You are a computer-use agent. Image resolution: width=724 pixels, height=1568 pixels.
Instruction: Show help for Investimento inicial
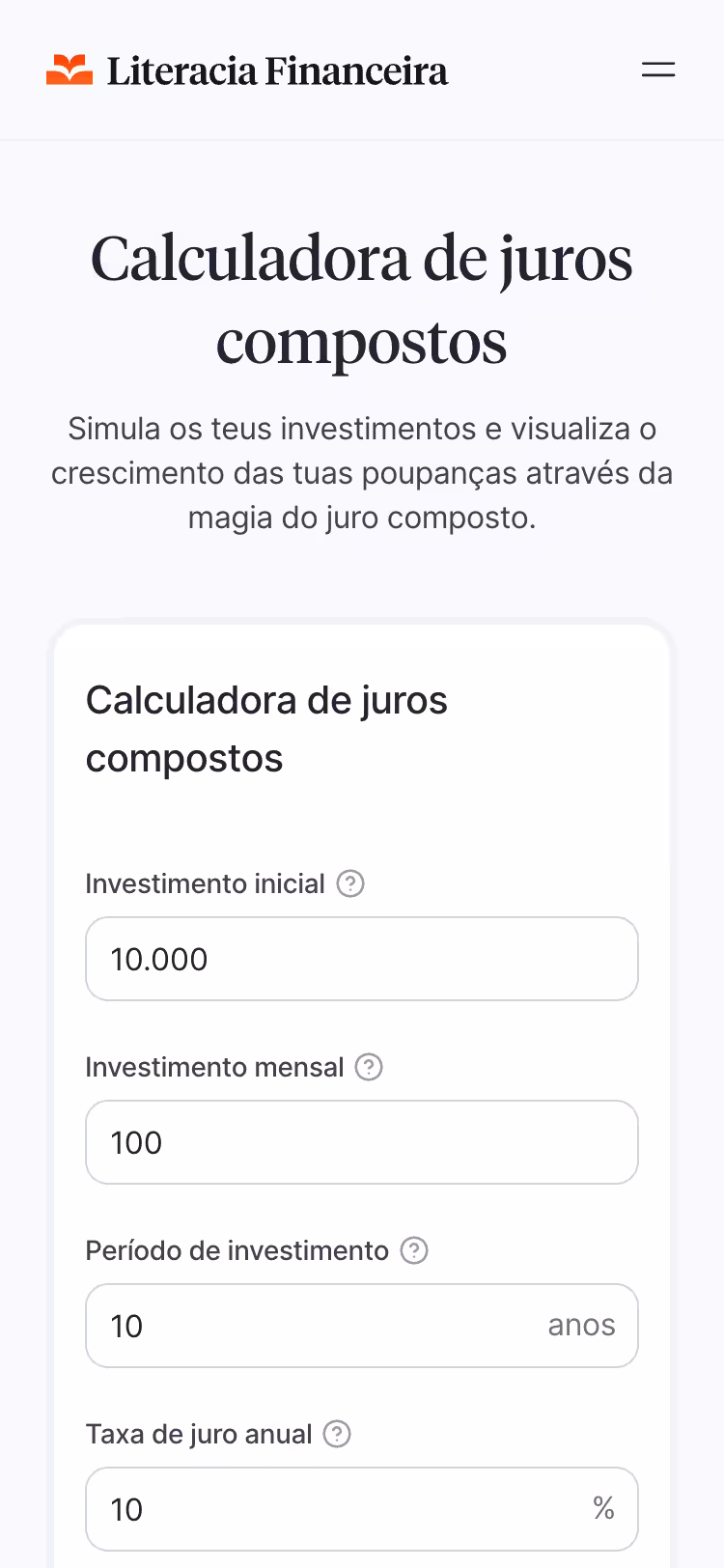350,883
